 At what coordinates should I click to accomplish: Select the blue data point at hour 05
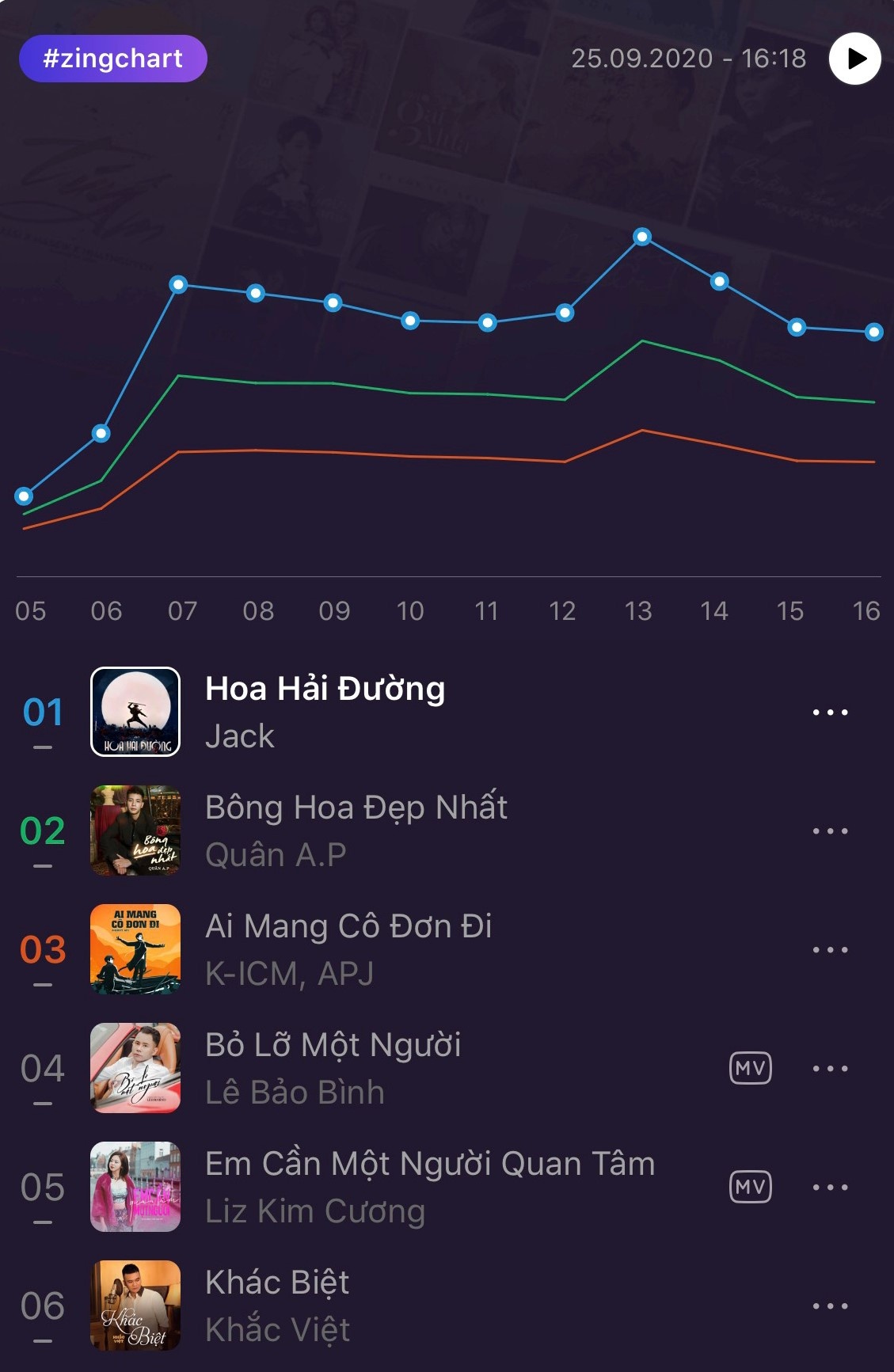point(24,496)
